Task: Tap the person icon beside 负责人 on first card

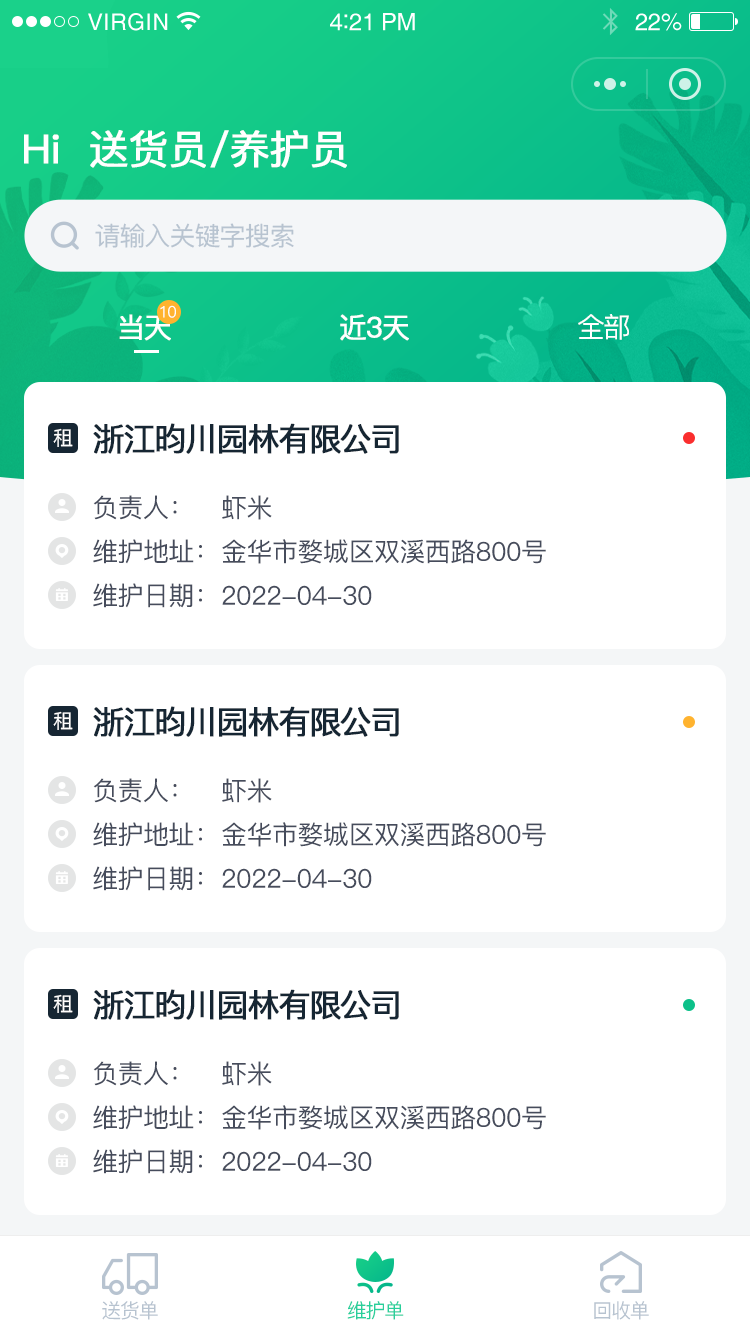Action: [62, 507]
